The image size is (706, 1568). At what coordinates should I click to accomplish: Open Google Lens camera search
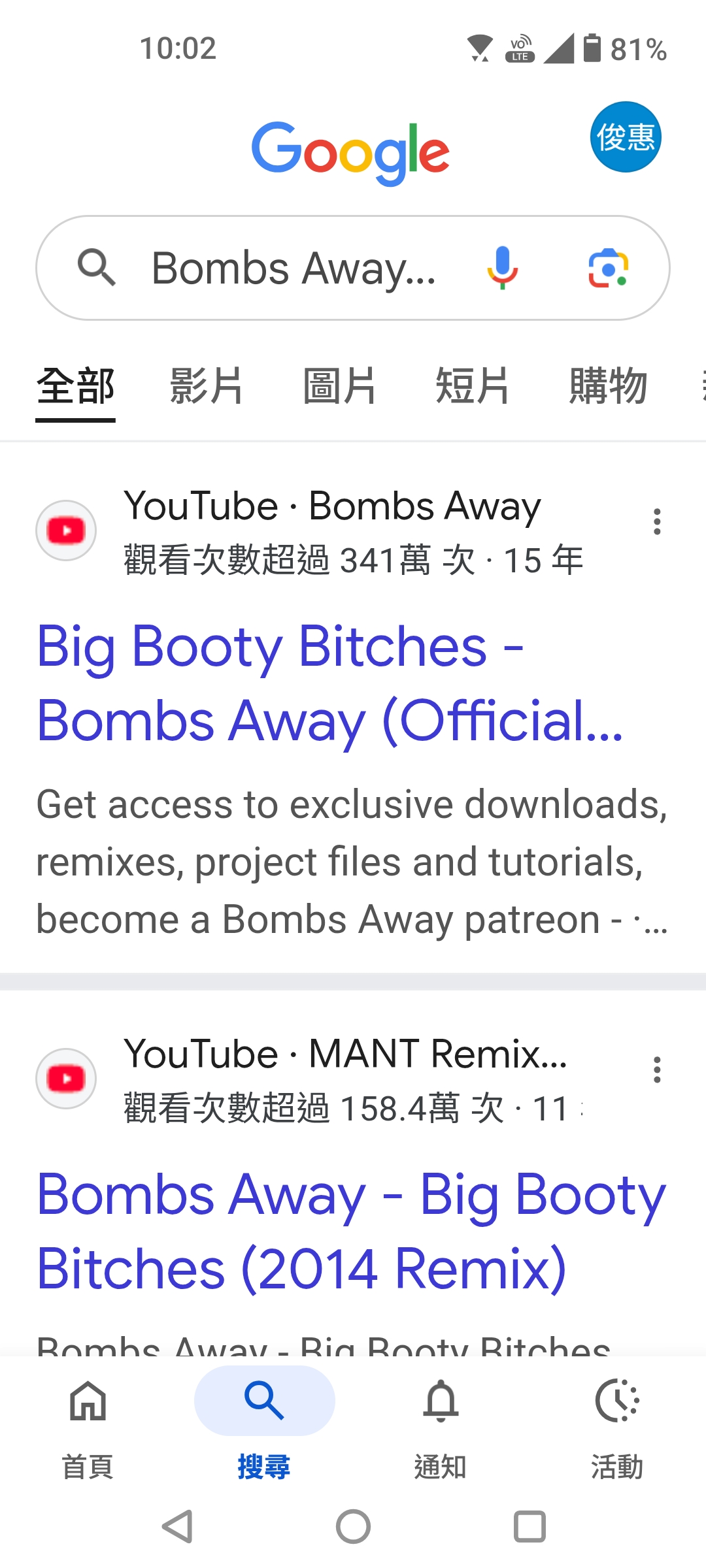(x=608, y=268)
